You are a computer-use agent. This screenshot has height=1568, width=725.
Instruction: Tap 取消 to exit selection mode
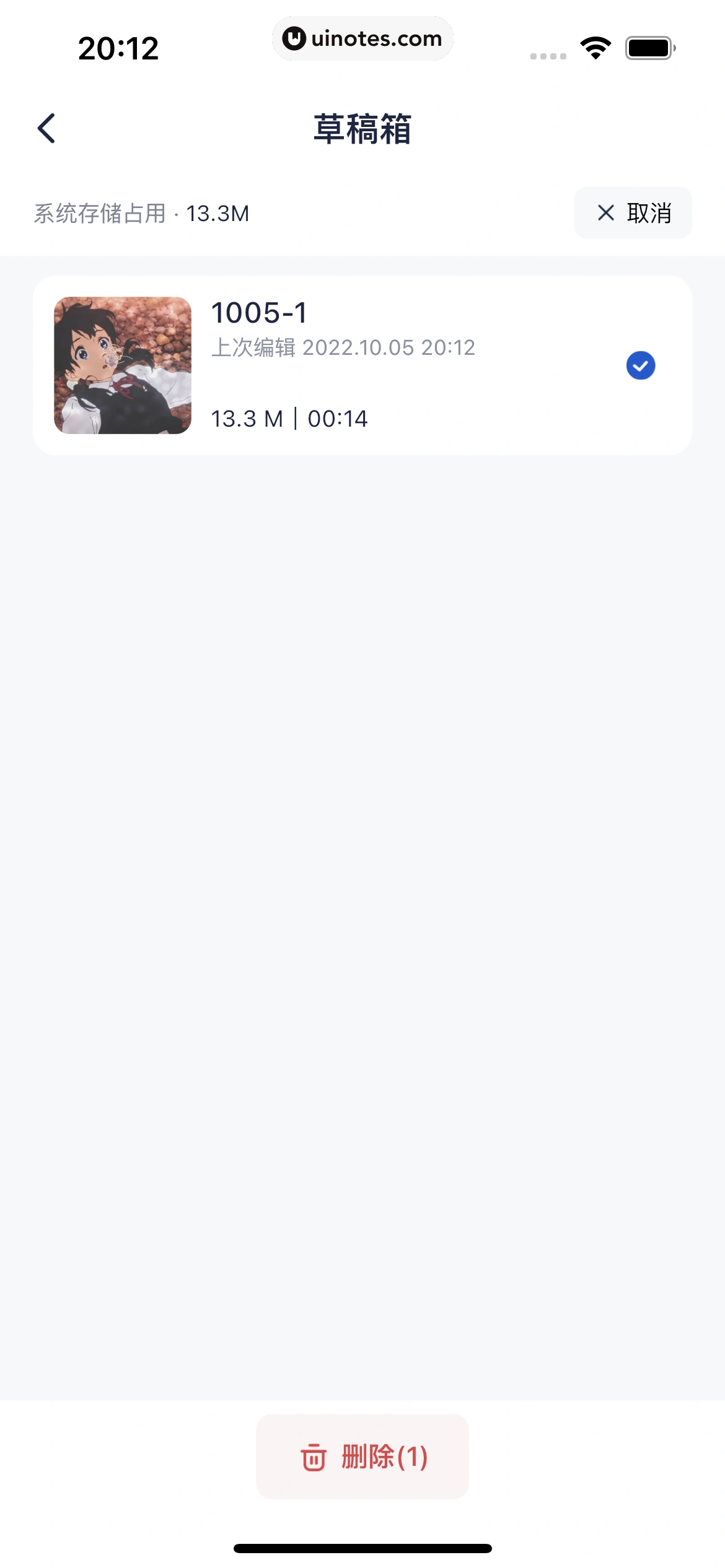tap(633, 212)
